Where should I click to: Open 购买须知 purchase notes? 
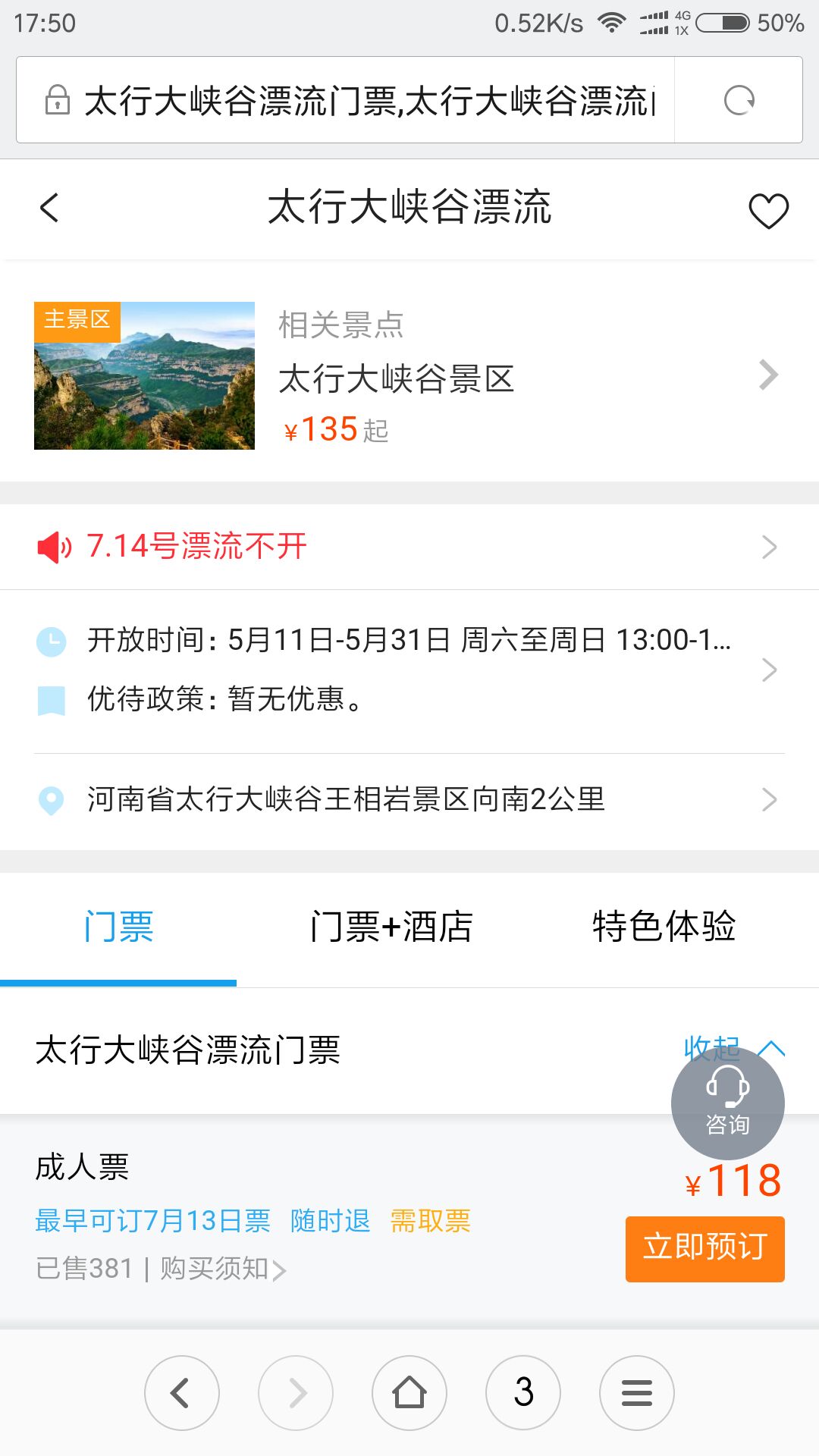tap(223, 1269)
